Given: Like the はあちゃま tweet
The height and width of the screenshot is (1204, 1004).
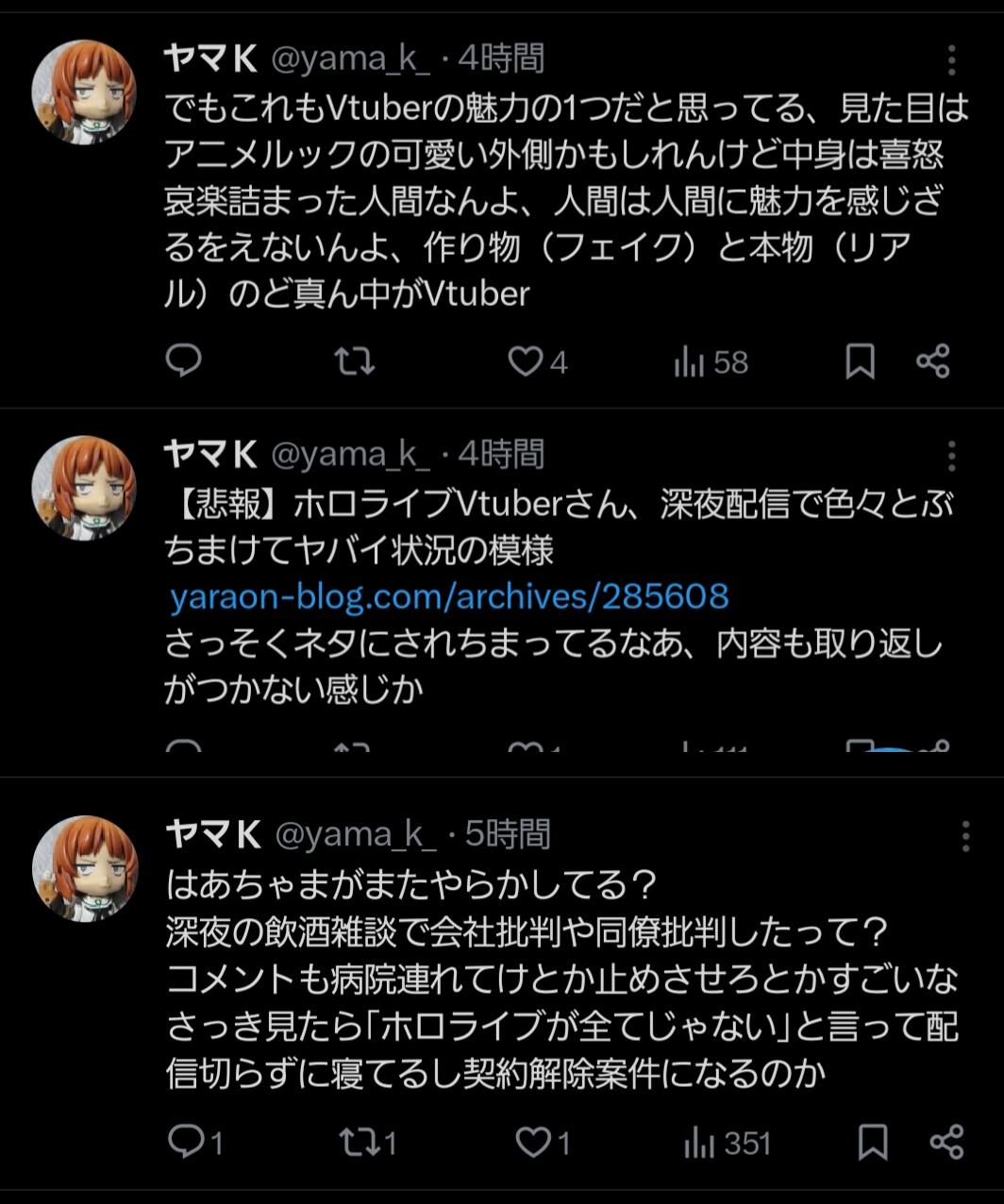Looking at the screenshot, I should click(533, 1143).
